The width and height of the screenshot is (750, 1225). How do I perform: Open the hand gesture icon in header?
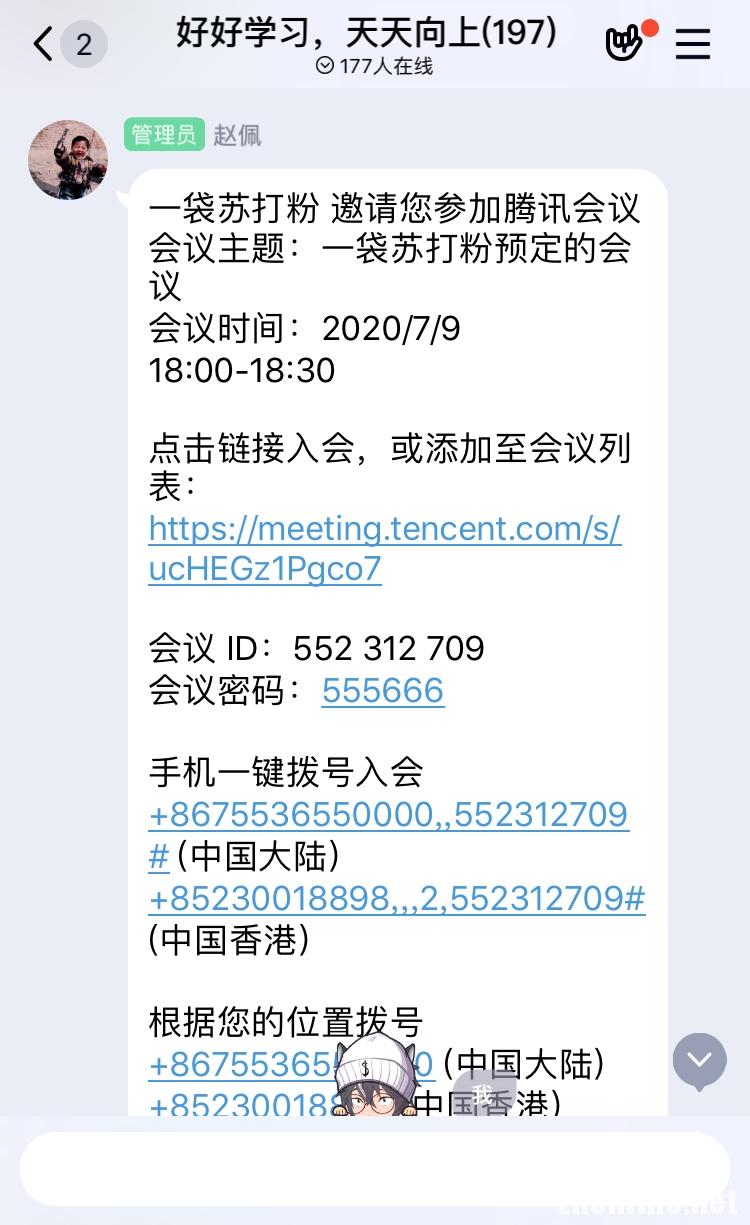624,44
